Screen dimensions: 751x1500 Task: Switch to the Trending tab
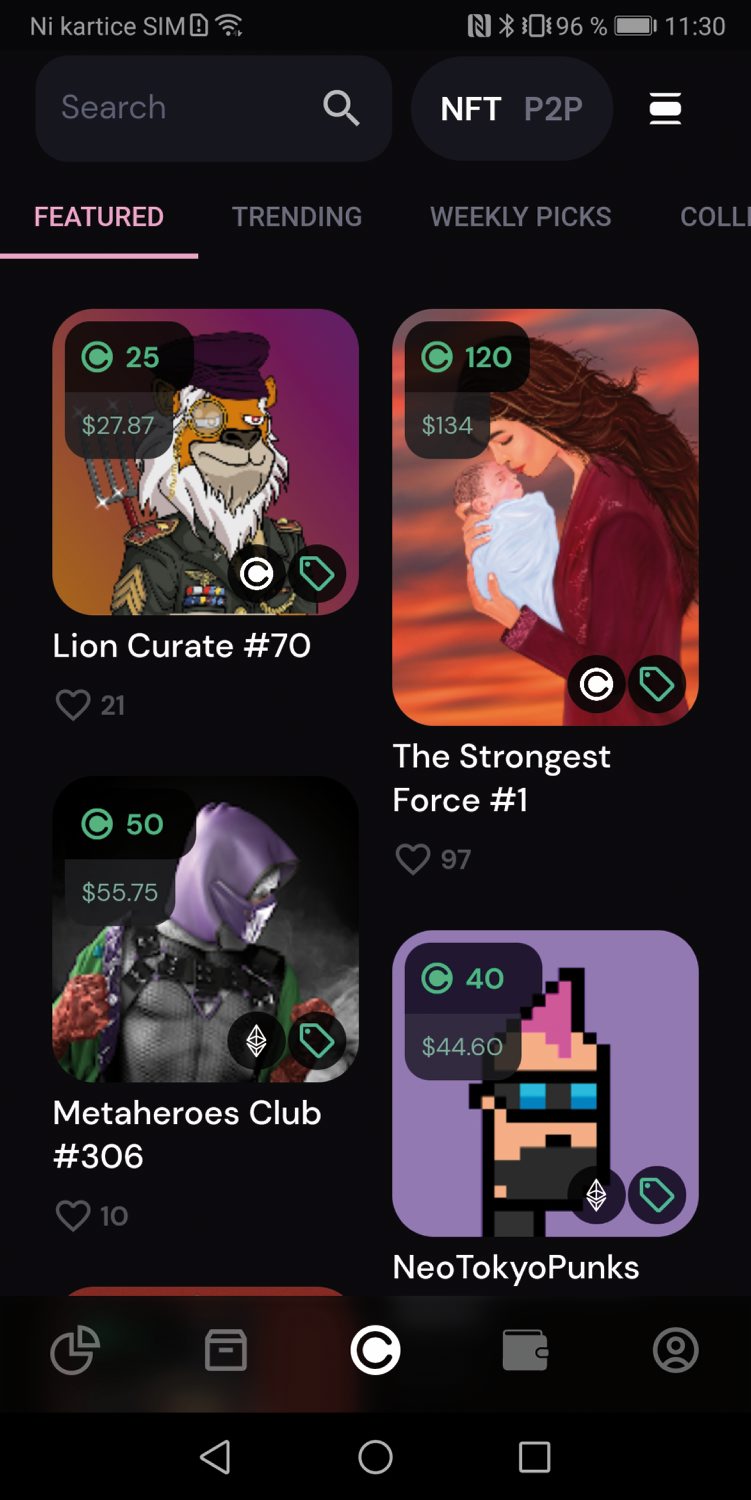tap(297, 217)
